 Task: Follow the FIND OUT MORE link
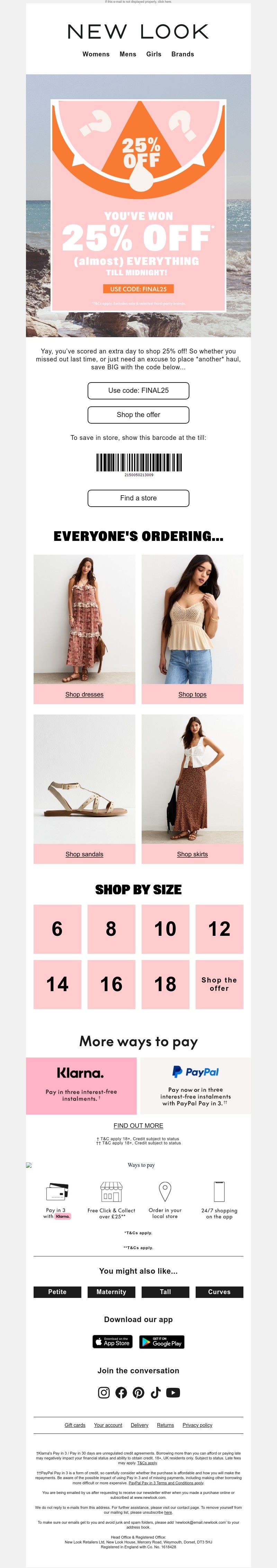coord(138,1125)
